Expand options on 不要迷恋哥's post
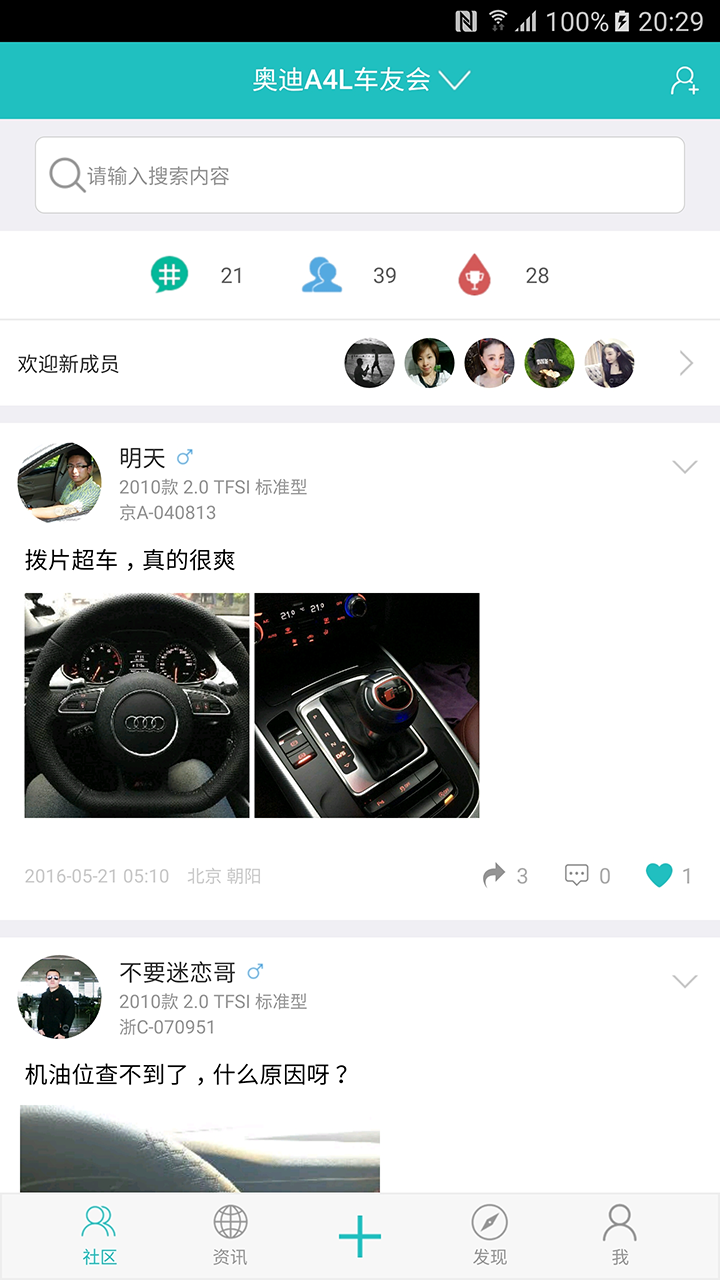 (684, 981)
